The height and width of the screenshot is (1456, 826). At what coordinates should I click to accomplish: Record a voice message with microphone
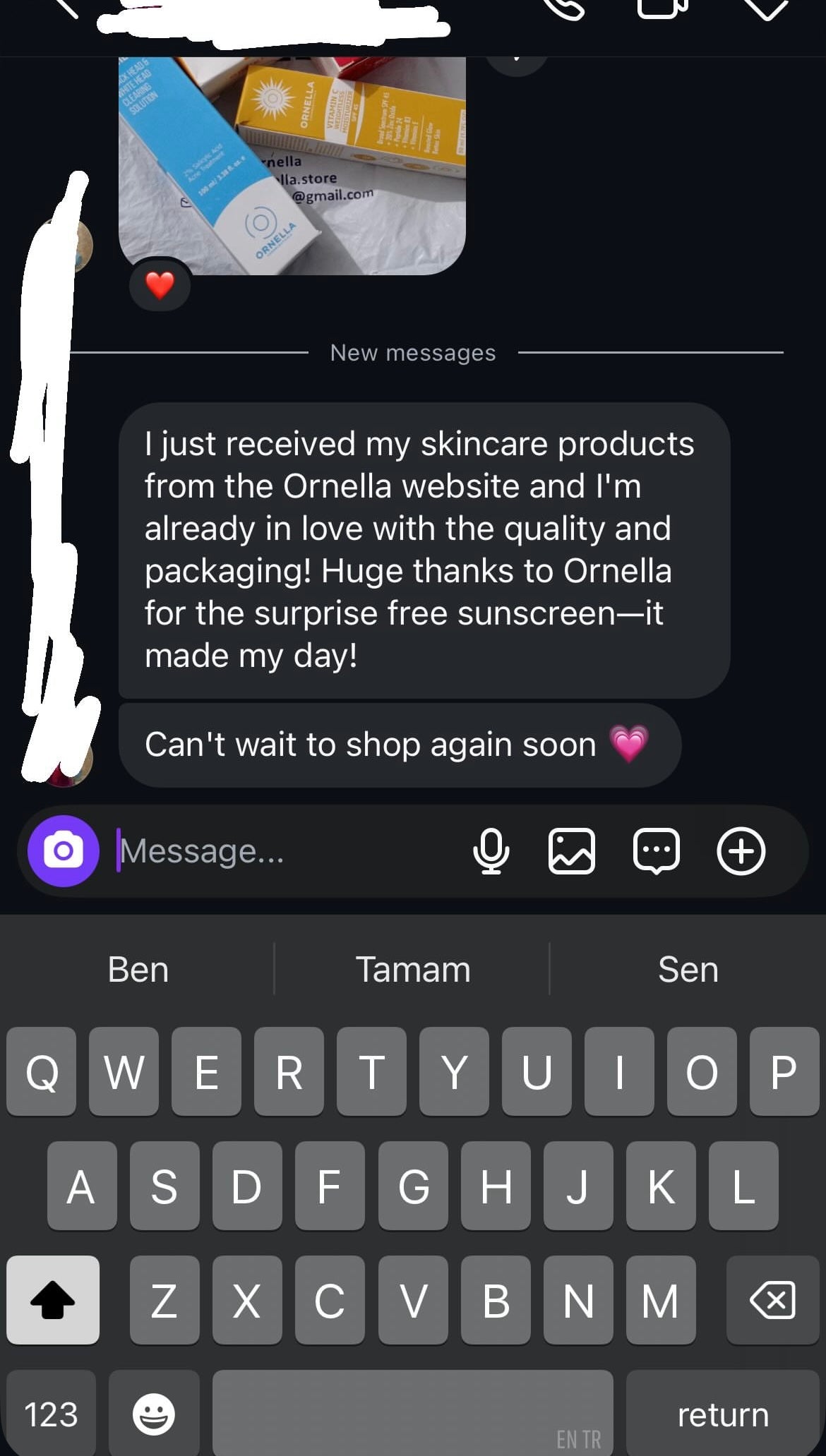[491, 851]
